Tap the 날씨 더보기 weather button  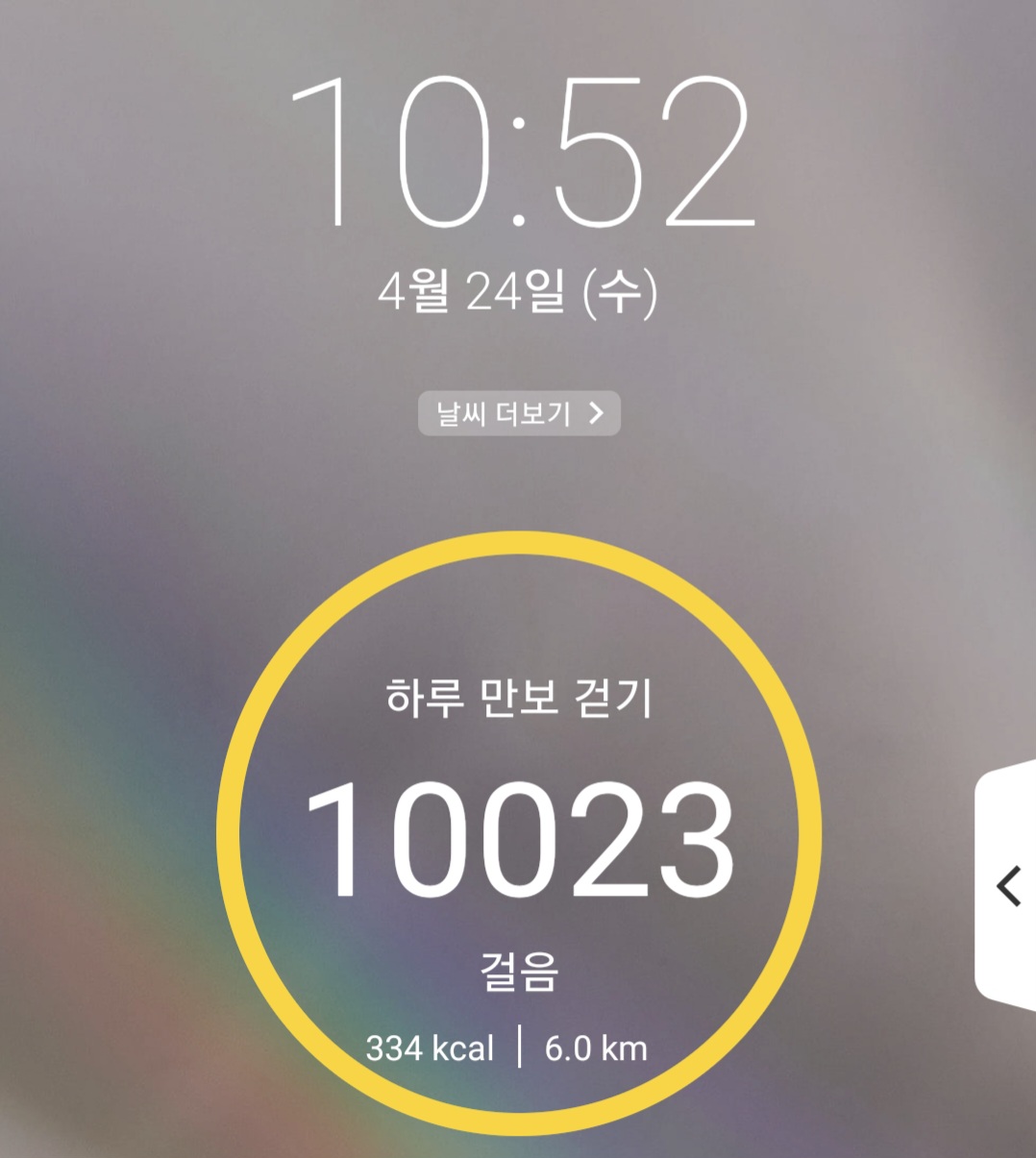[x=519, y=413]
